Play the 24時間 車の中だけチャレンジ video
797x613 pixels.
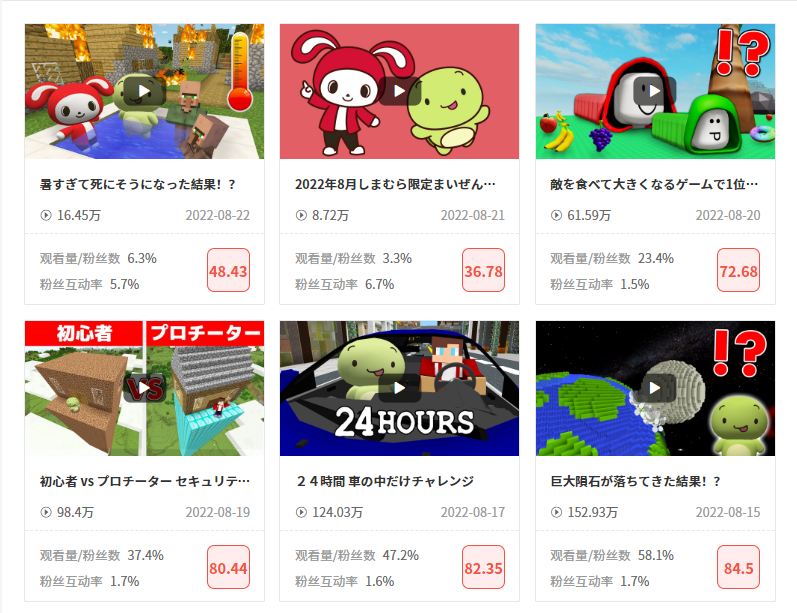(x=399, y=388)
